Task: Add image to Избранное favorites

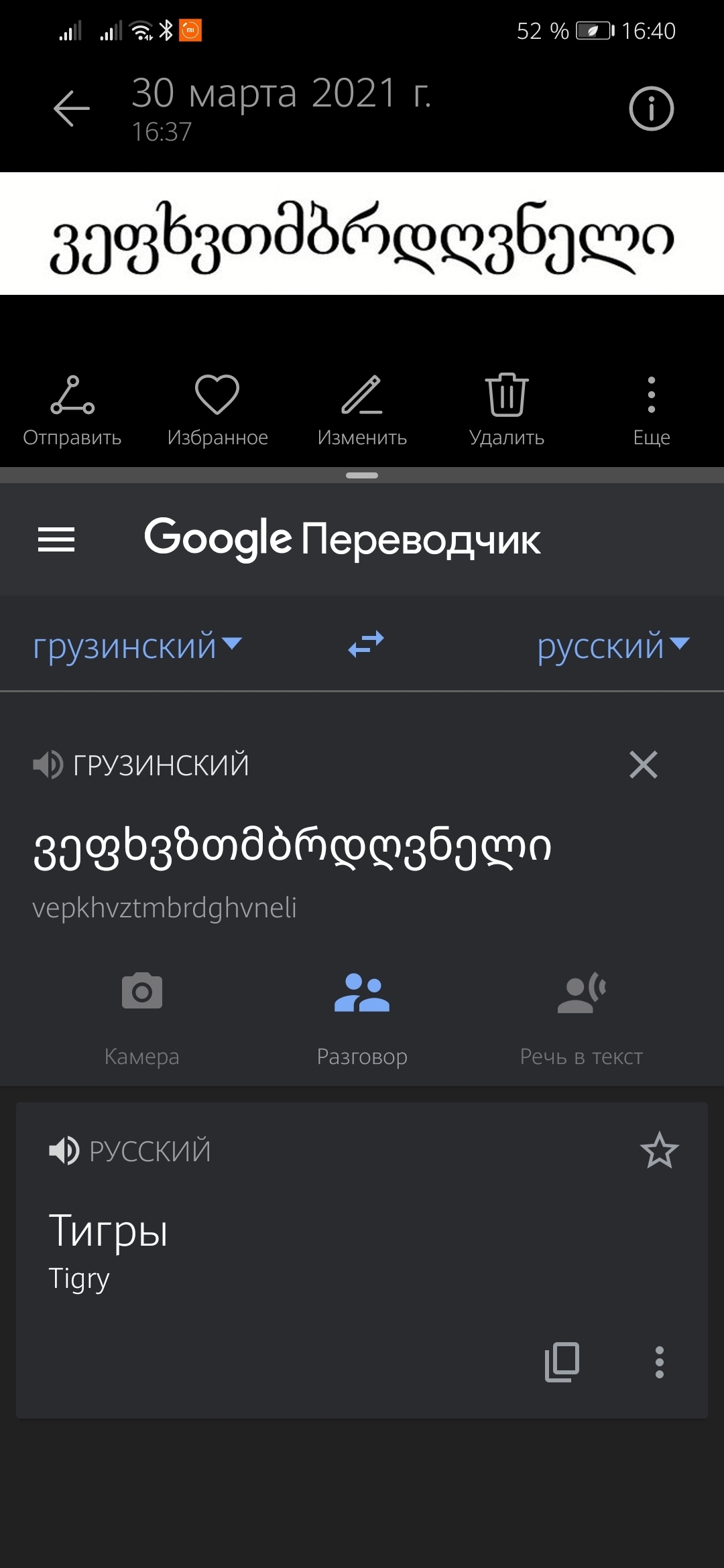Action: pos(217,410)
